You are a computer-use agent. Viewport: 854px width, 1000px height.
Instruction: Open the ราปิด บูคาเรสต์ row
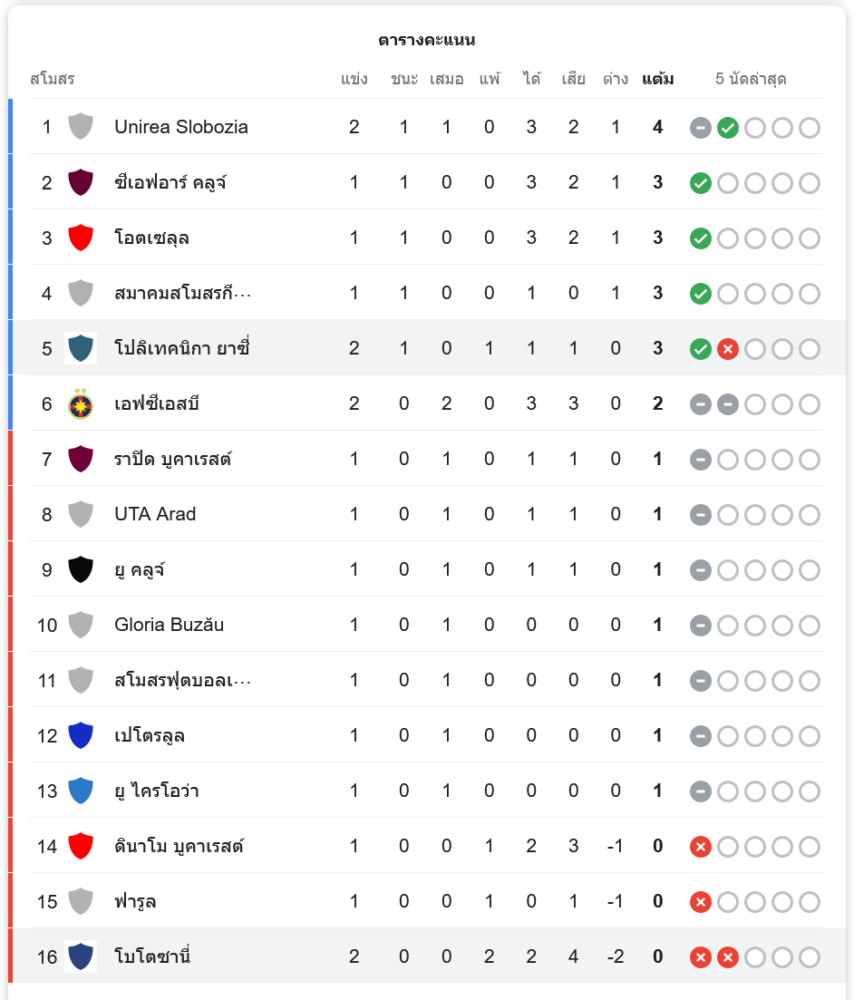pos(173,459)
